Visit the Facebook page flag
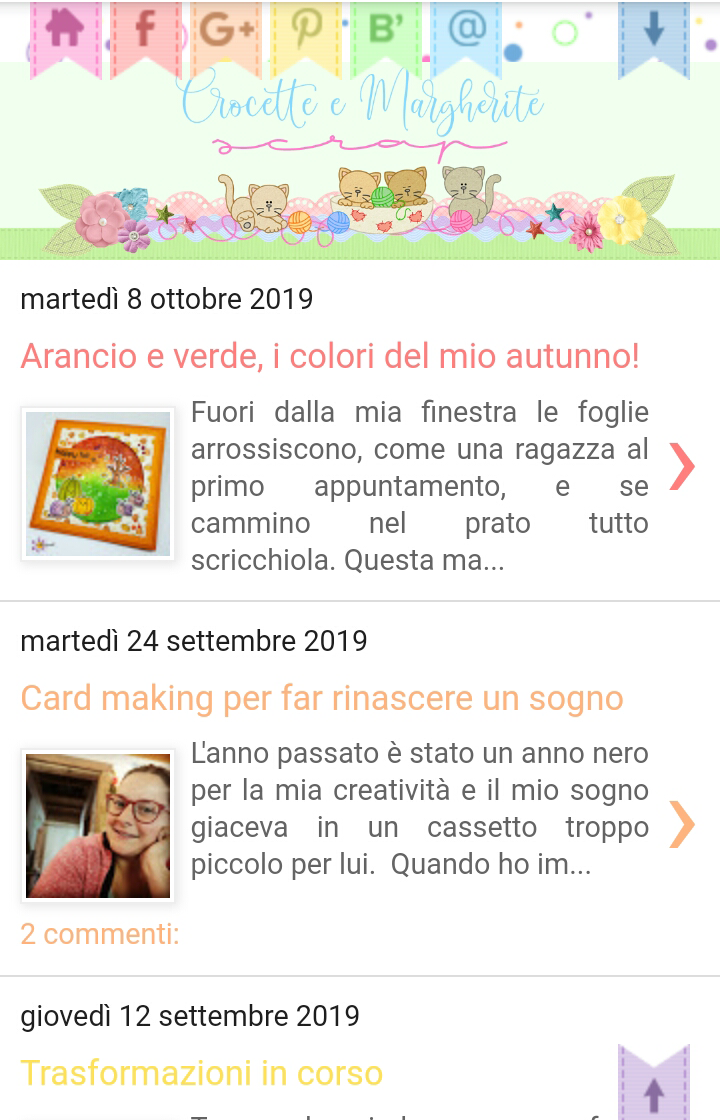 146,32
